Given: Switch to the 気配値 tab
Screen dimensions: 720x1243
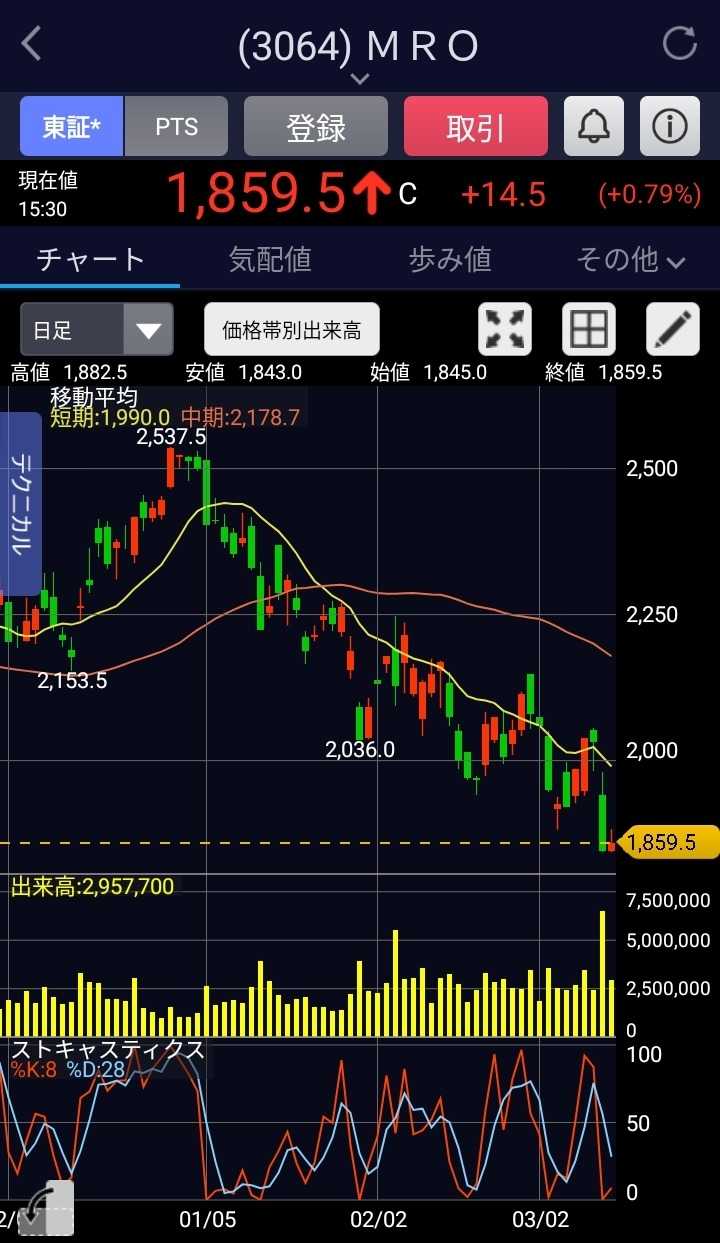Looking at the screenshot, I should [270, 260].
